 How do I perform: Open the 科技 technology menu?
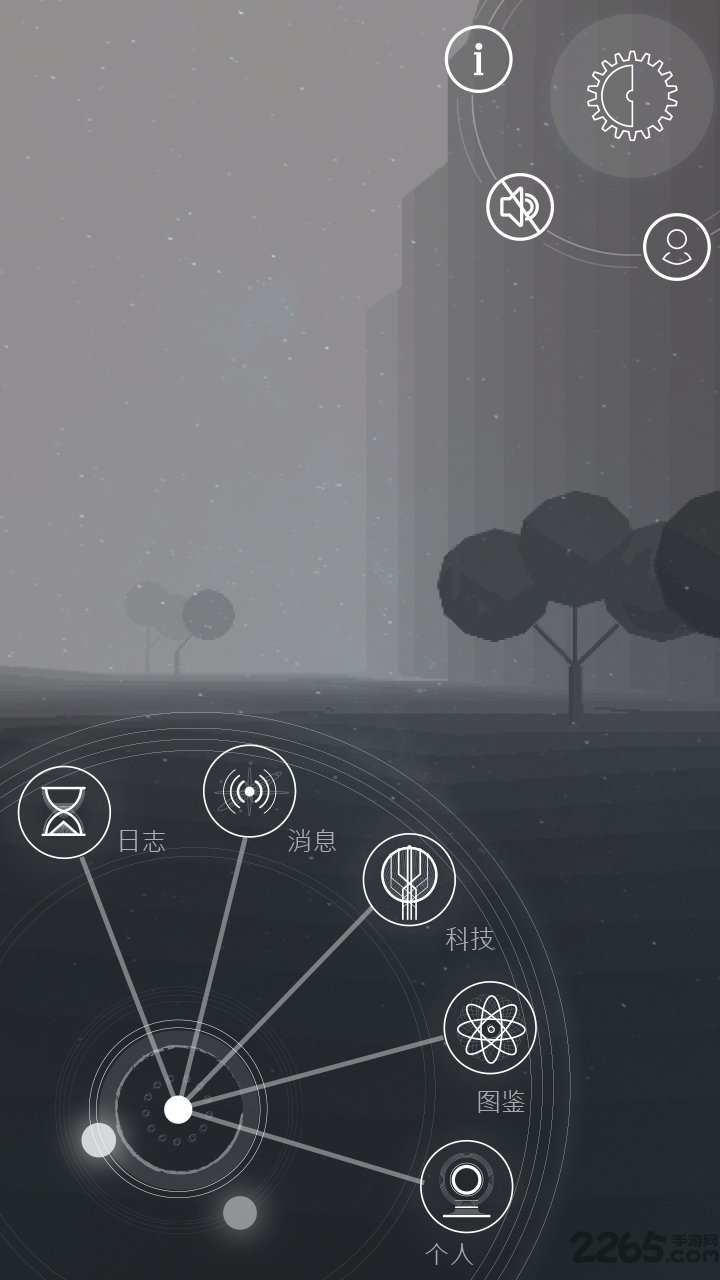tap(409, 879)
